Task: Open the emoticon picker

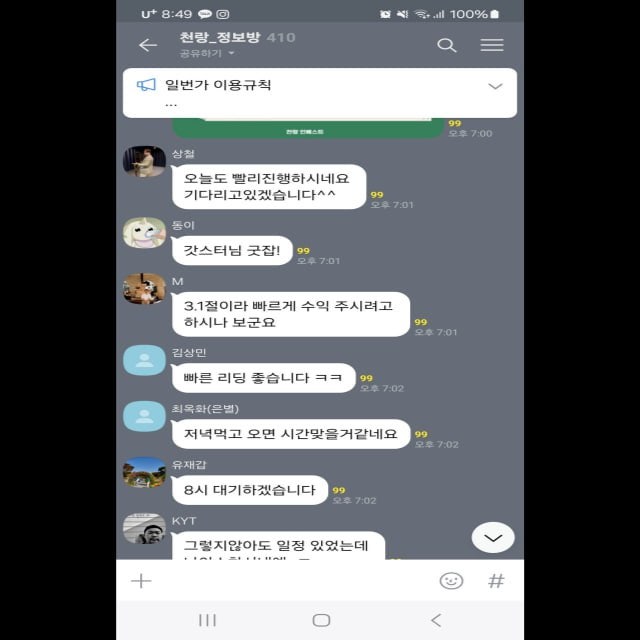Action: pyautogui.click(x=451, y=581)
